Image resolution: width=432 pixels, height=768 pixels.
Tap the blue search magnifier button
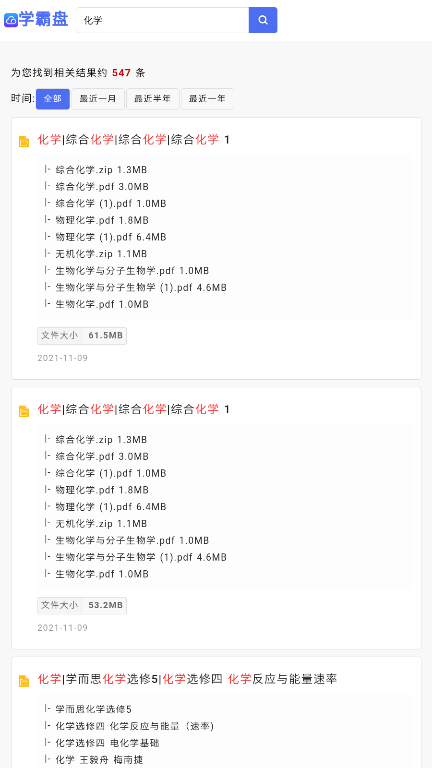pyautogui.click(x=263, y=20)
